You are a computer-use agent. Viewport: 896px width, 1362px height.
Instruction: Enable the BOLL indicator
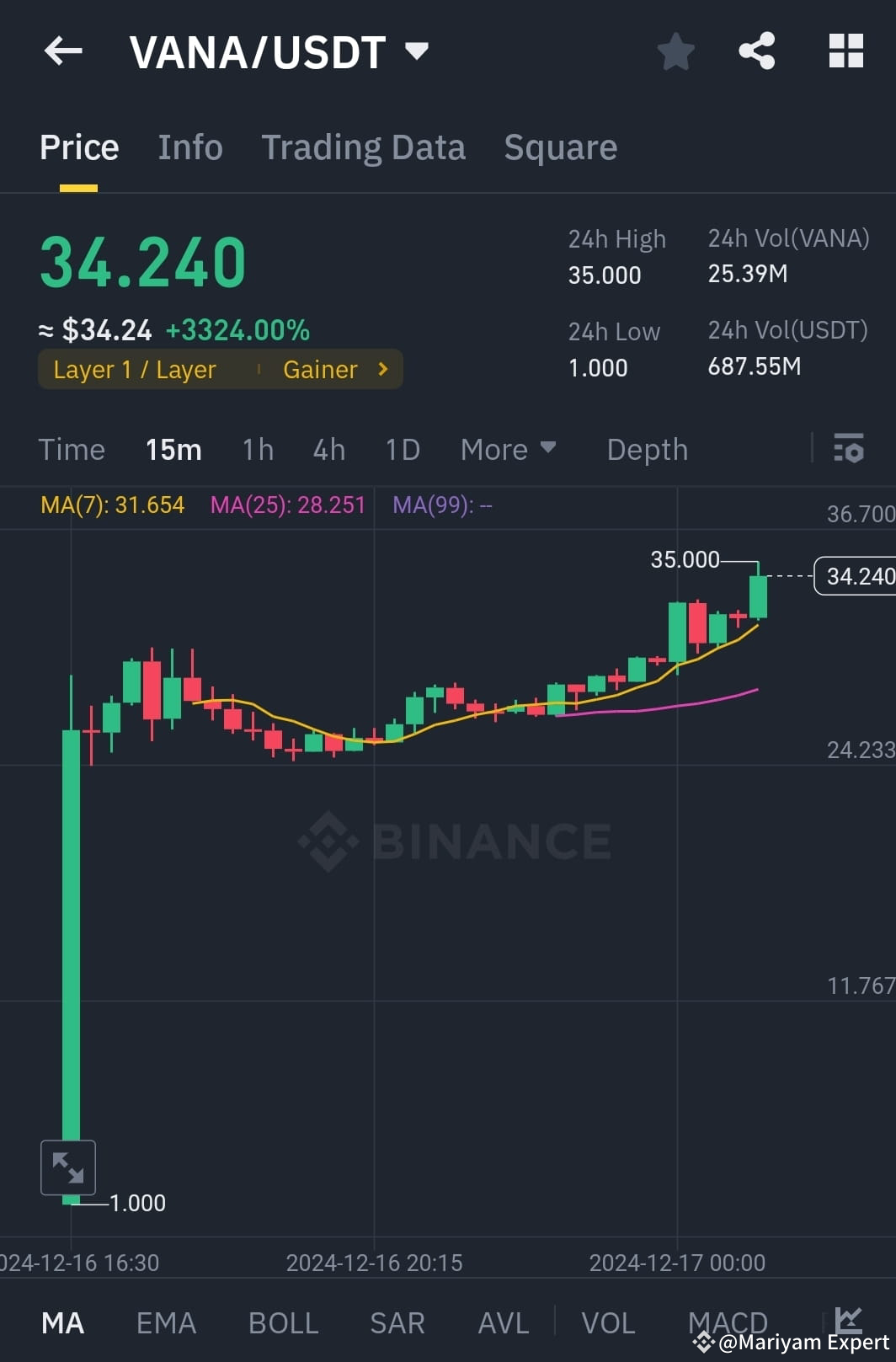pyautogui.click(x=283, y=1322)
